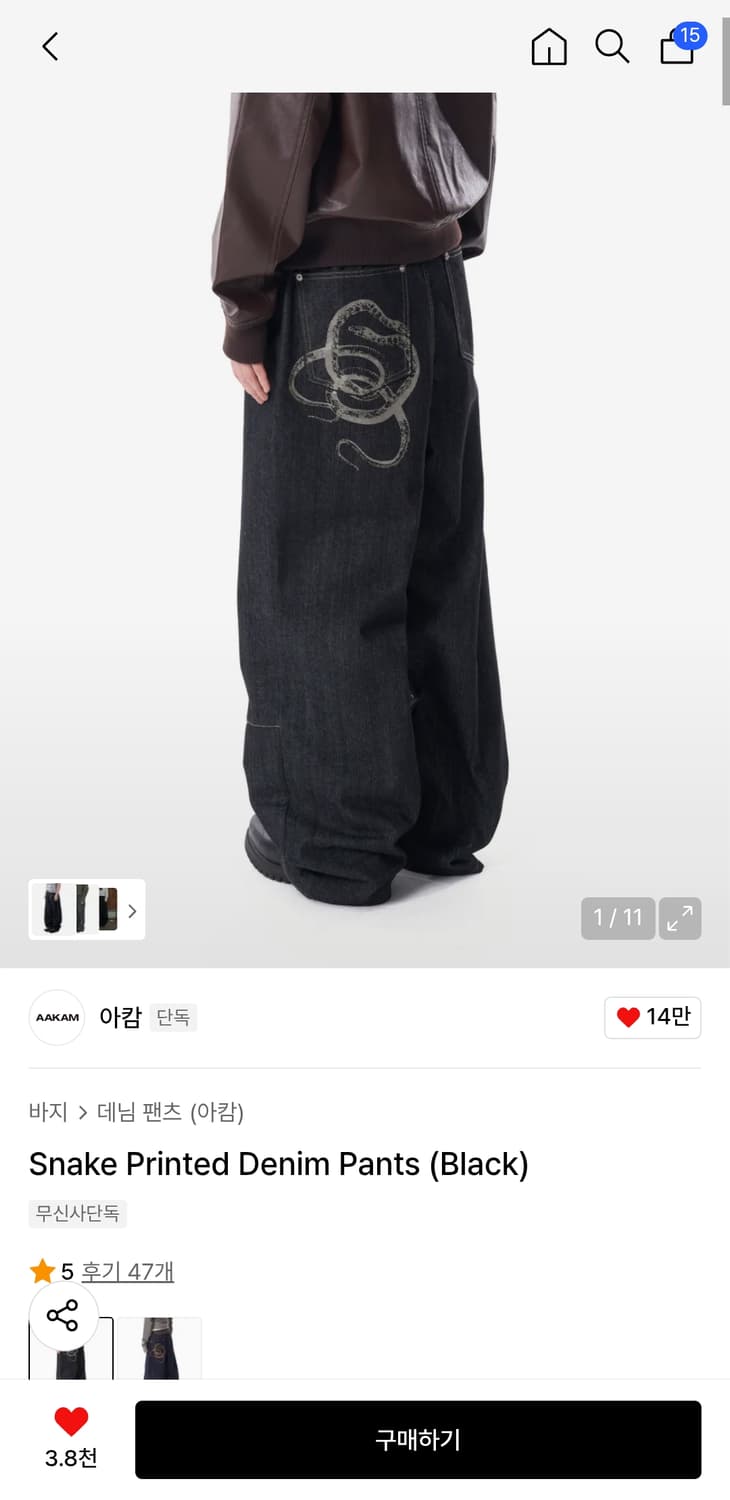Tap the star icon next to rating 5

click(42, 1270)
